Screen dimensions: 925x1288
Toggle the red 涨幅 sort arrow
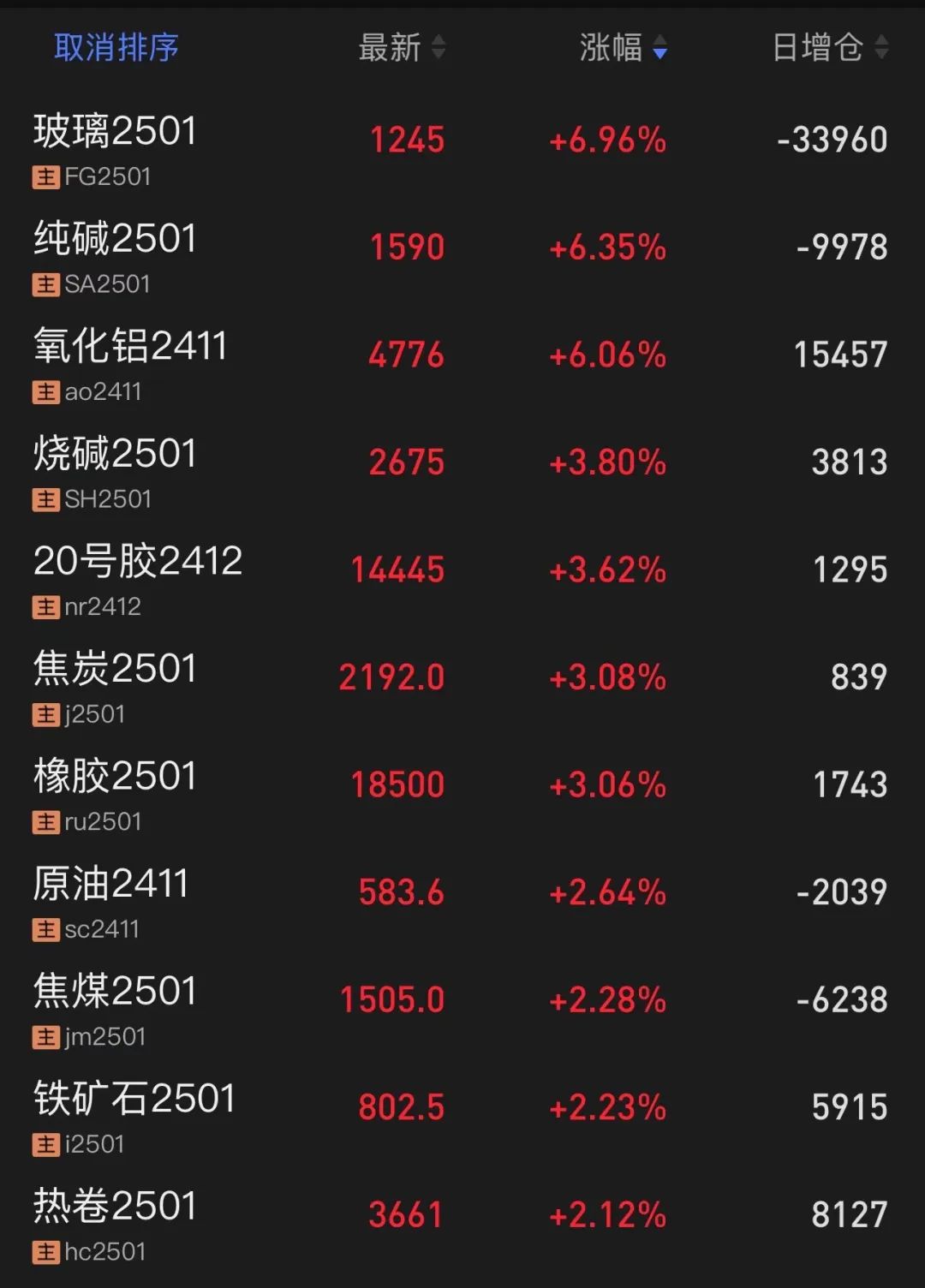[x=659, y=49]
